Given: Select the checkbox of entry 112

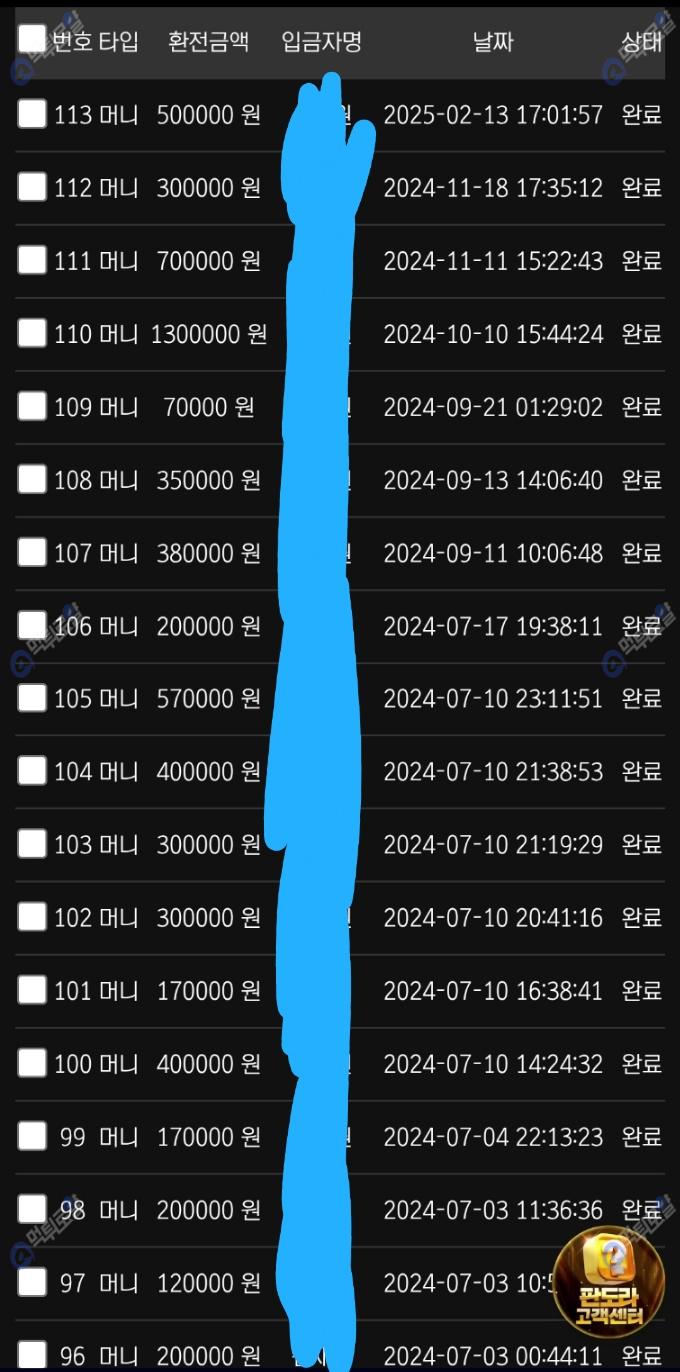Looking at the screenshot, I should (32, 187).
